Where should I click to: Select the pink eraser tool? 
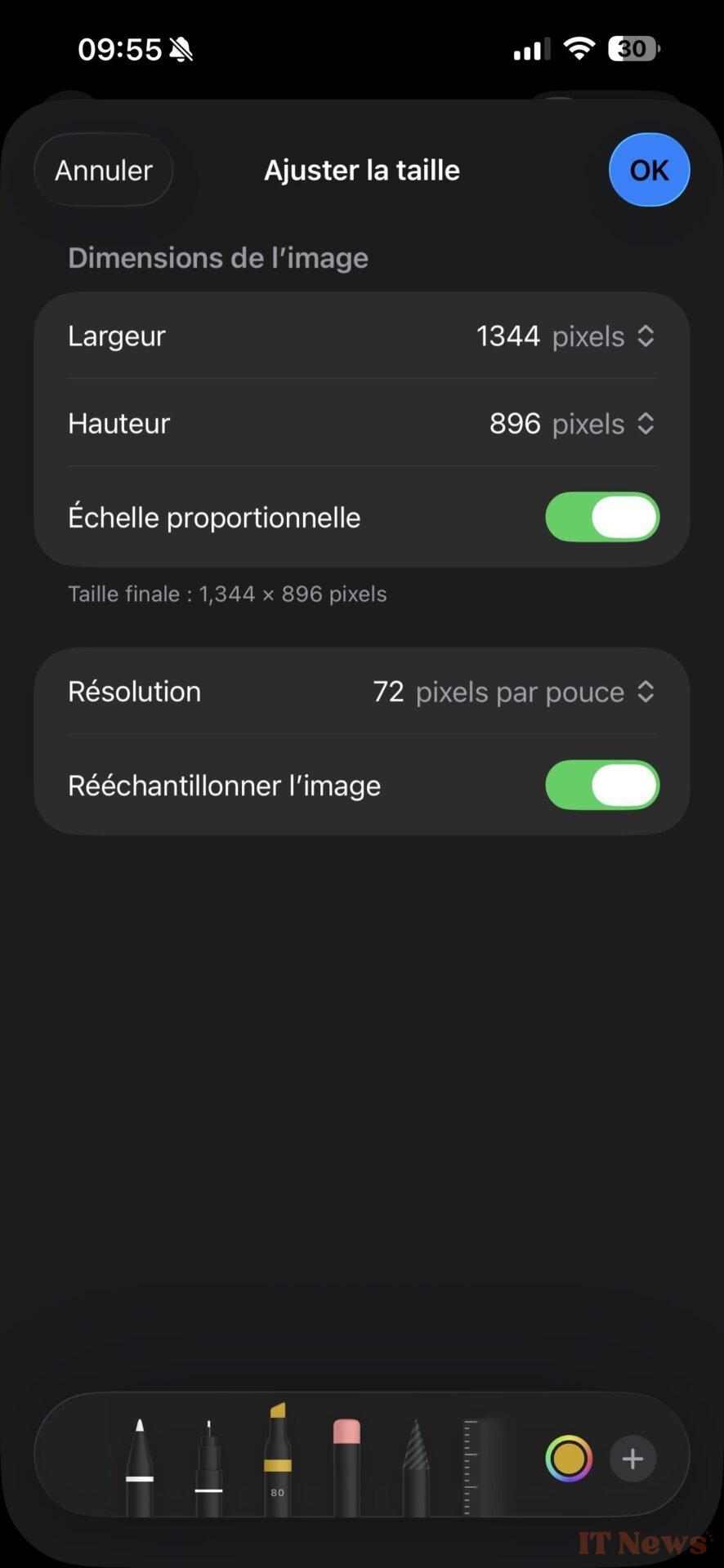point(346,1466)
